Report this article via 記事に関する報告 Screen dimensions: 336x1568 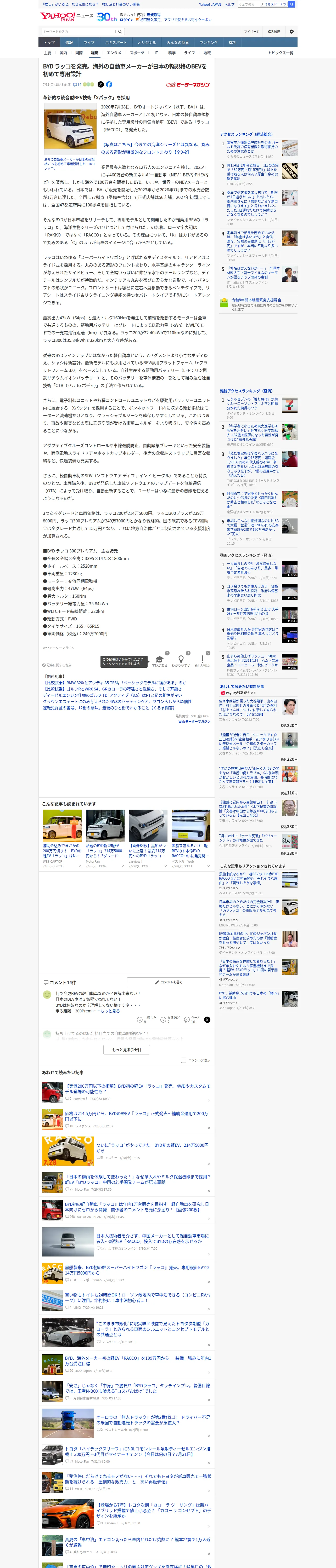point(57,665)
